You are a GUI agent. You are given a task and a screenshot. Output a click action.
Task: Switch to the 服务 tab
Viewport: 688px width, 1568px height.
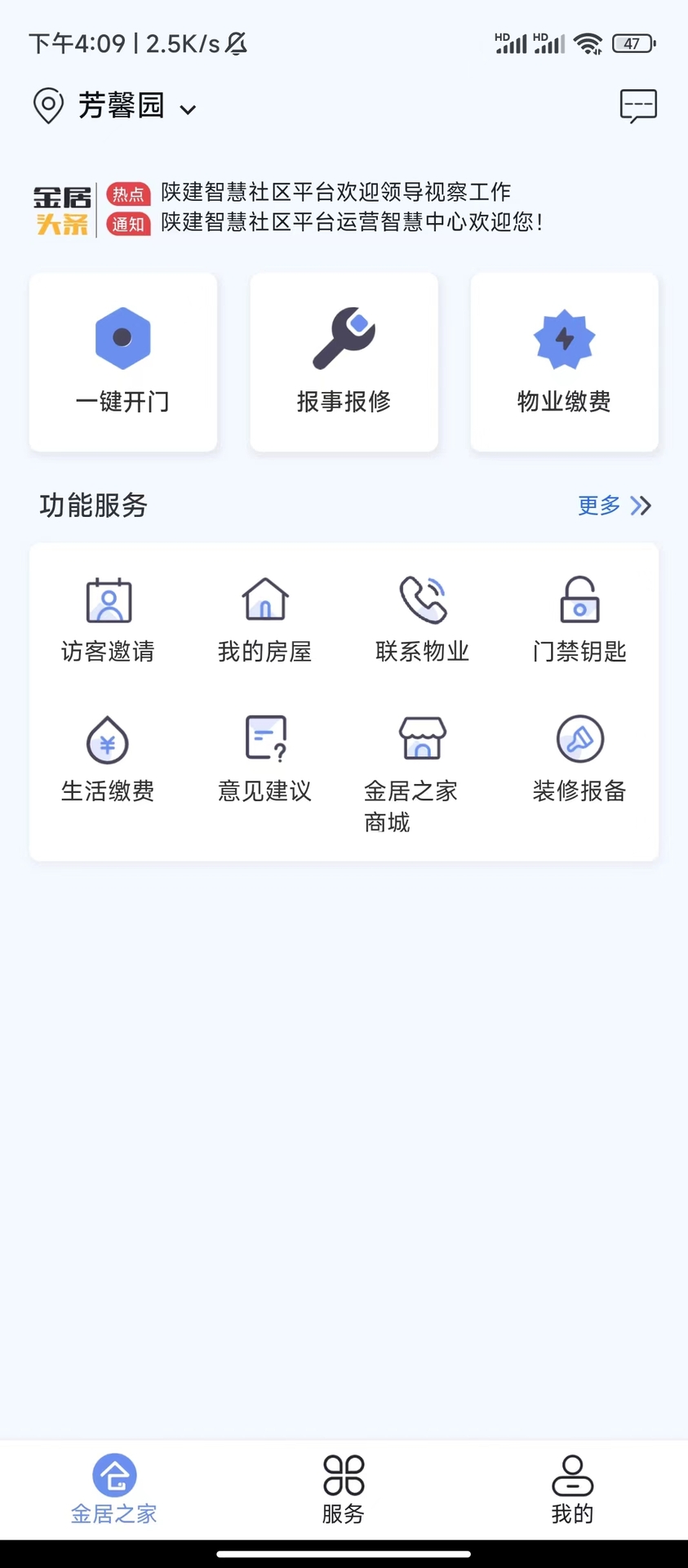click(344, 1490)
